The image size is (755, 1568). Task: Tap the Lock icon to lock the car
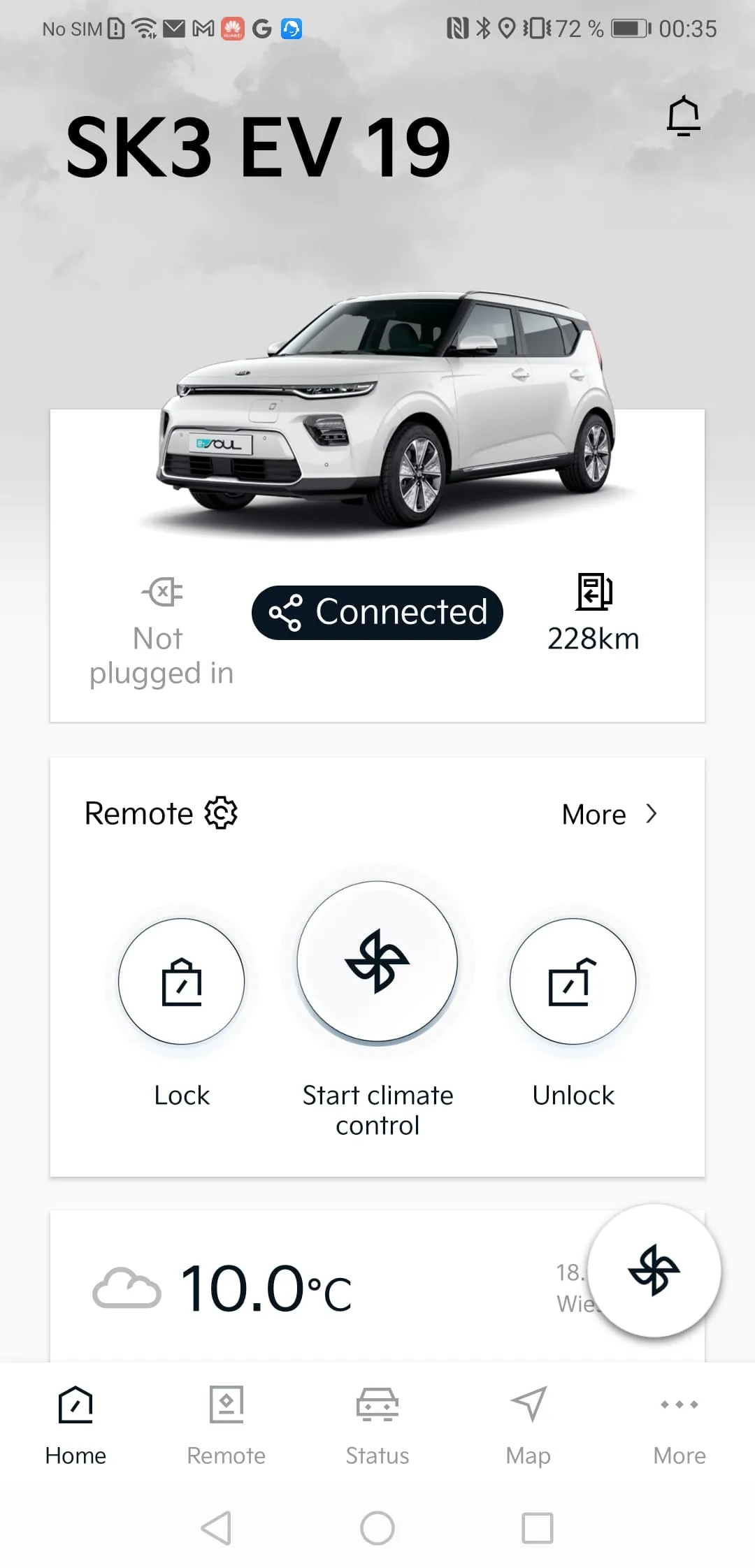(181, 980)
